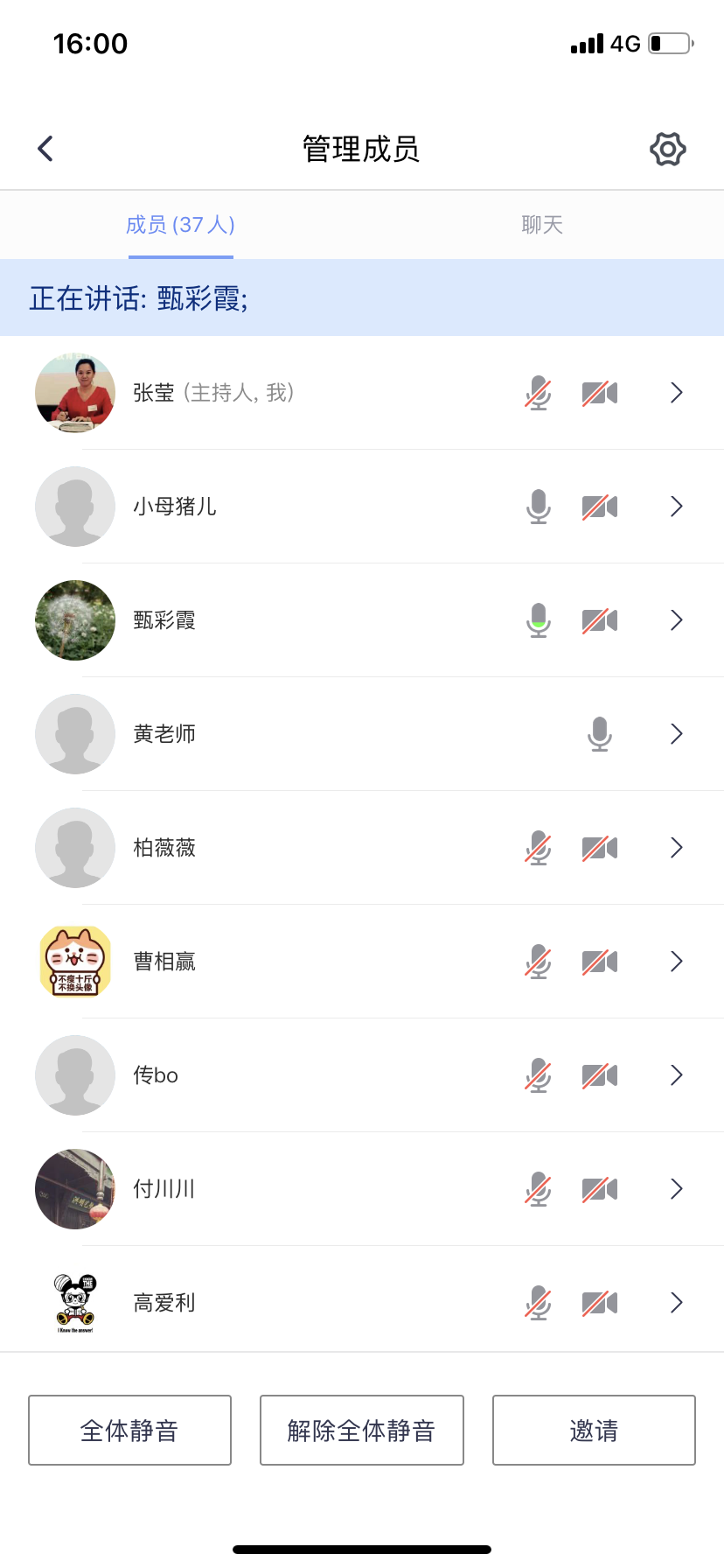The width and height of the screenshot is (724, 1568).
Task: Tap the camera icon for 曹相赢
Action: click(x=600, y=962)
